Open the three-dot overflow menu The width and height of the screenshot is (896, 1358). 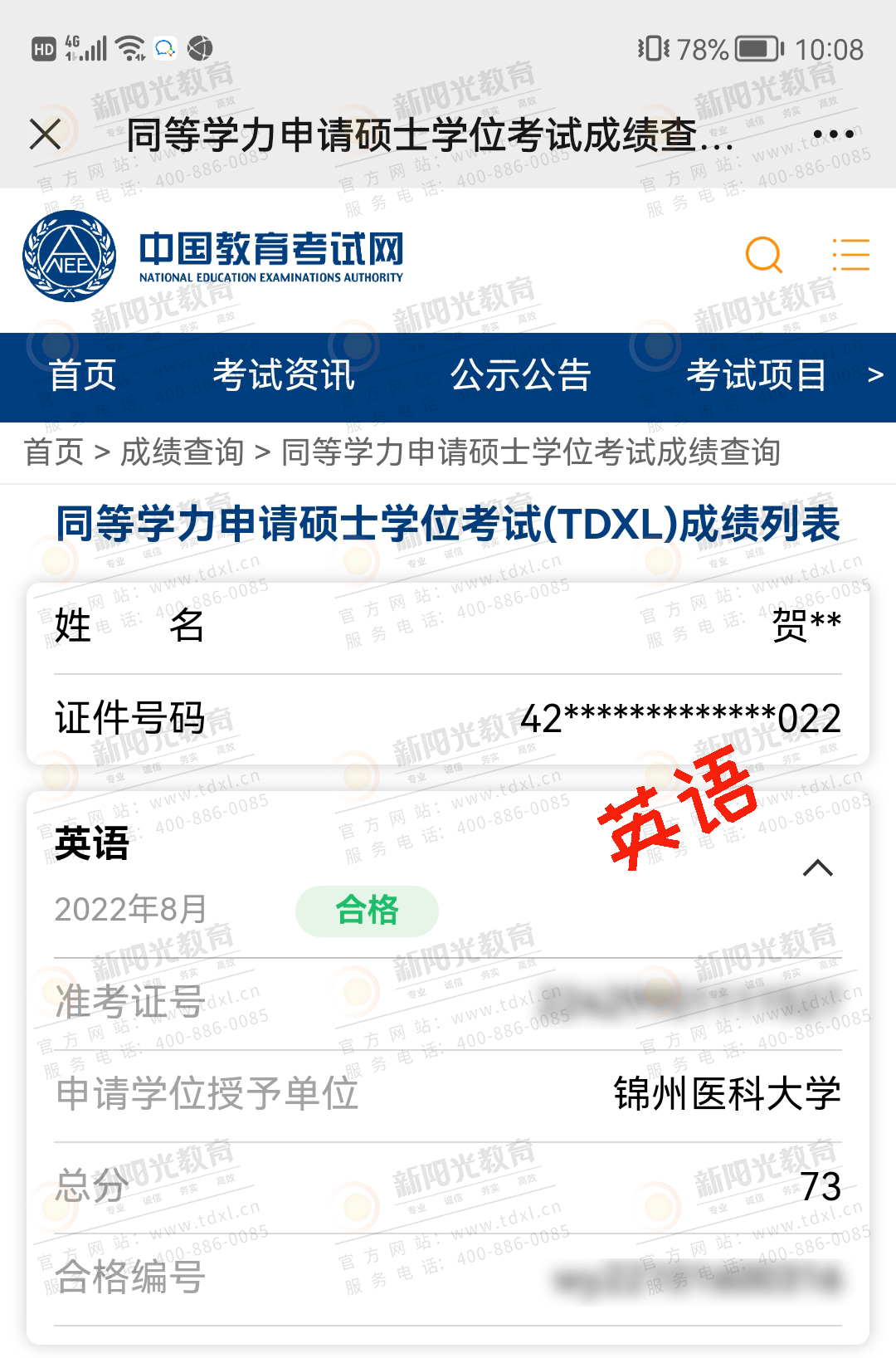coord(833,134)
